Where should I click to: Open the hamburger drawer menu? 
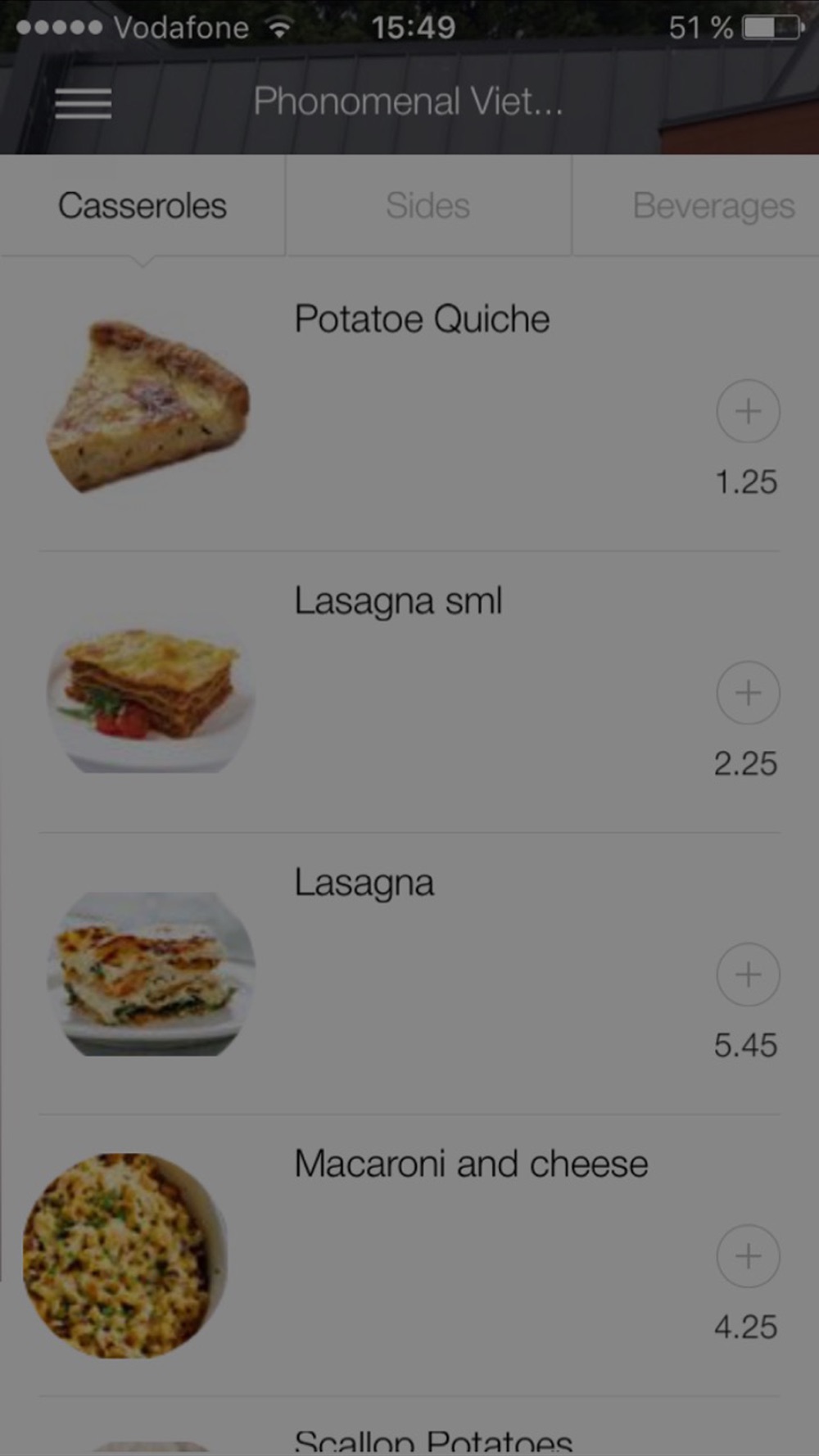pos(83,103)
